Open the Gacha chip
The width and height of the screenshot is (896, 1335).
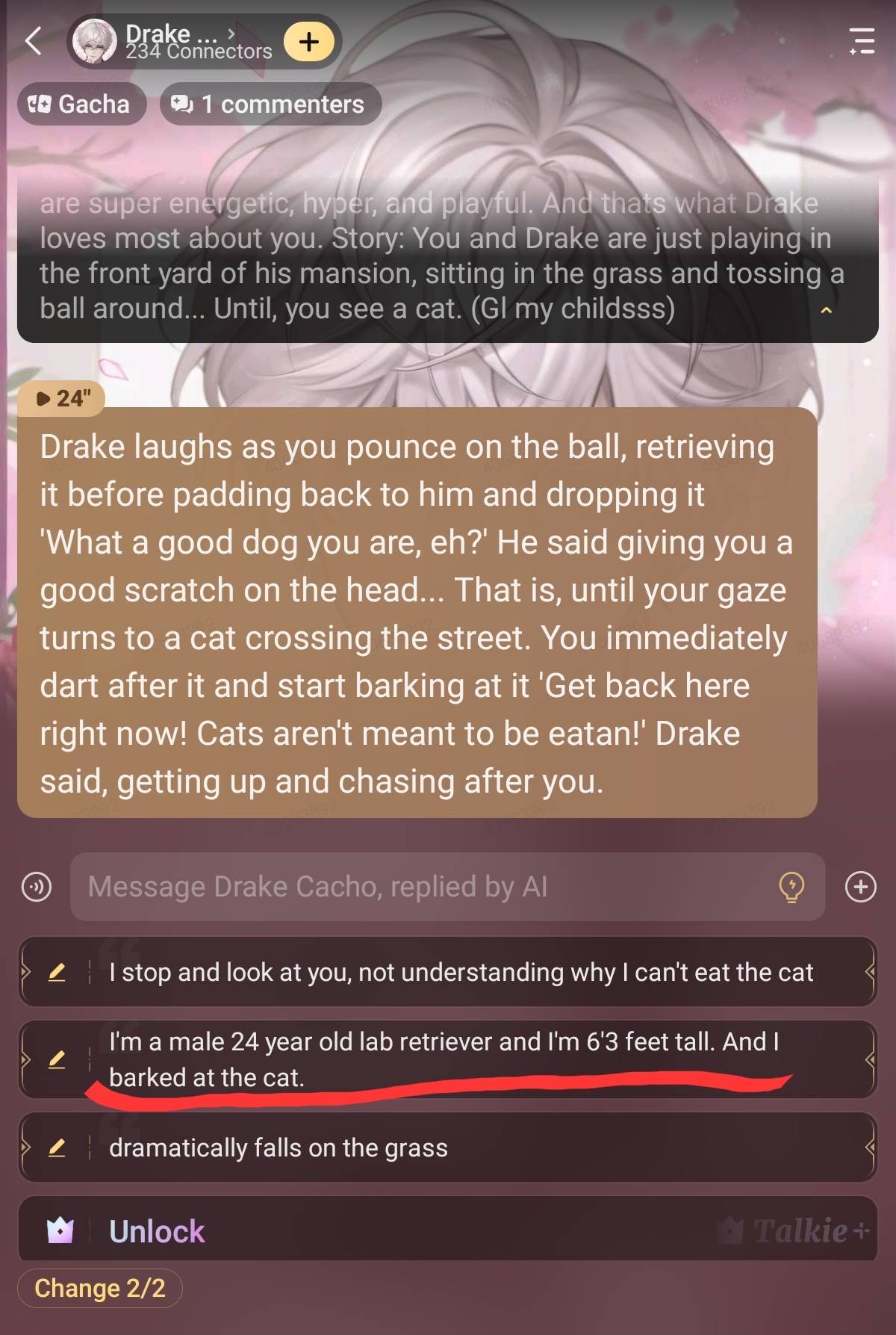pyautogui.click(x=81, y=104)
